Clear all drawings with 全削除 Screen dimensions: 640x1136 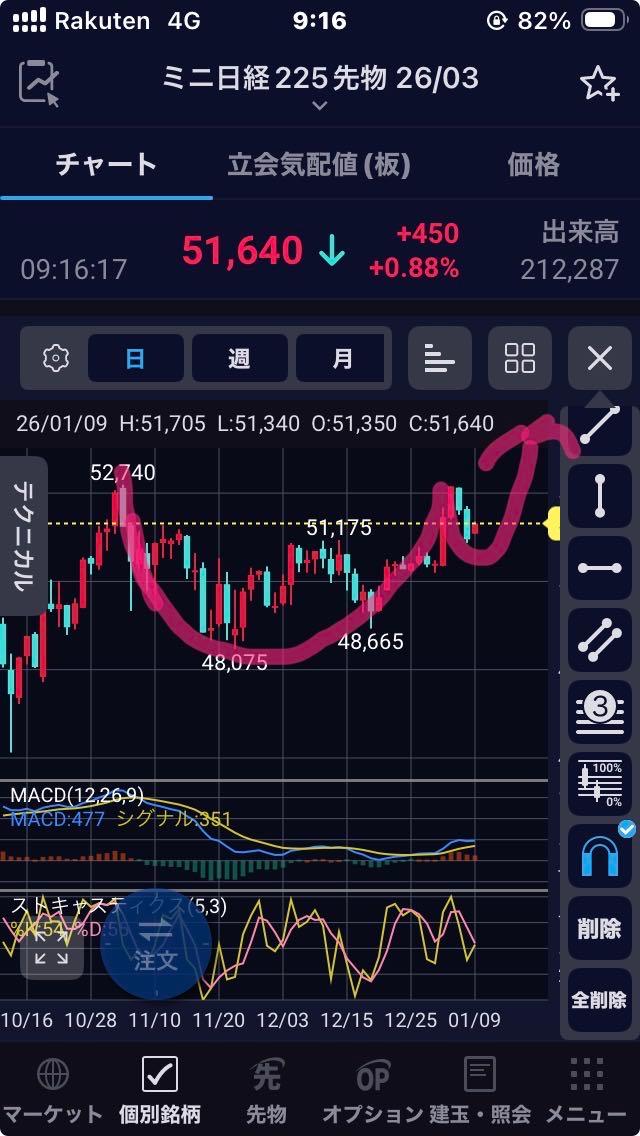tap(599, 1001)
